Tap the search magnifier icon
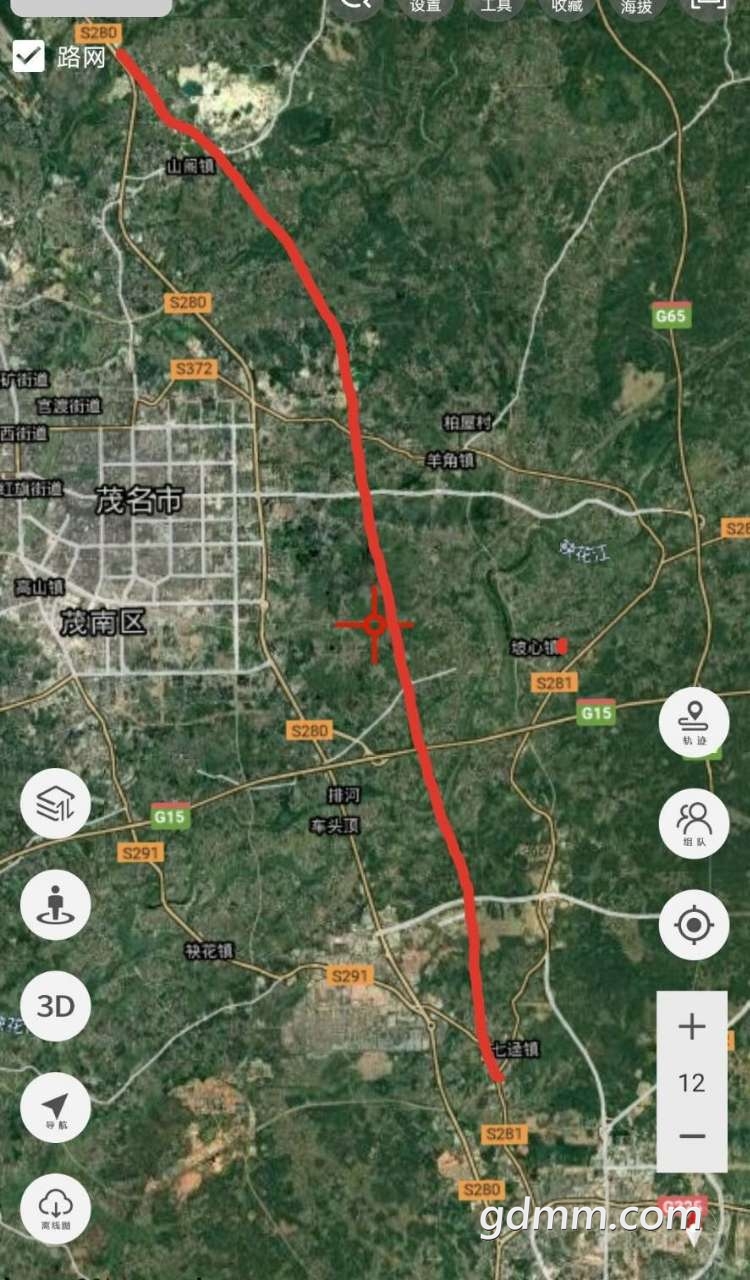 point(355,6)
